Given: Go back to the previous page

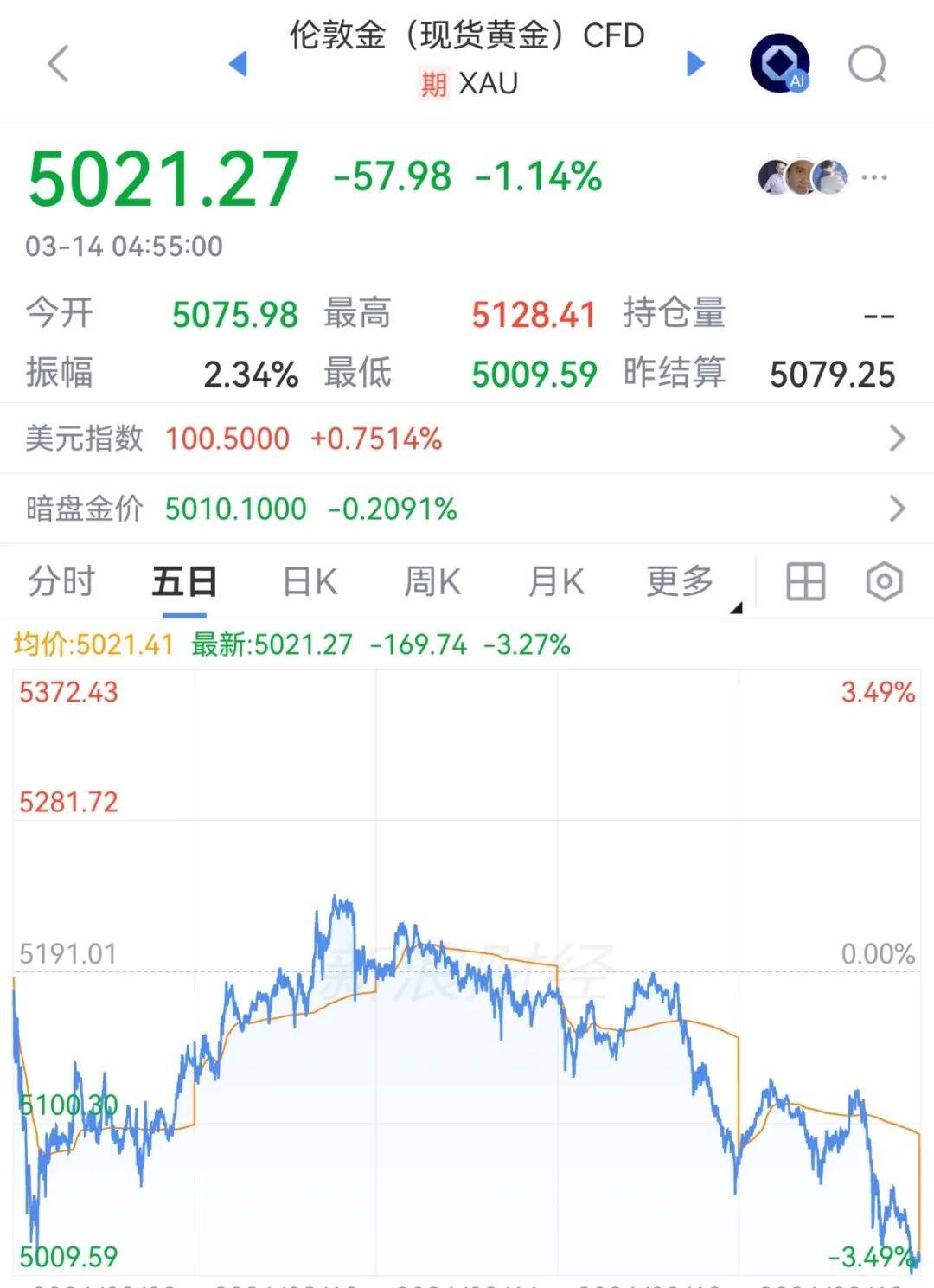Looking at the screenshot, I should (58, 64).
